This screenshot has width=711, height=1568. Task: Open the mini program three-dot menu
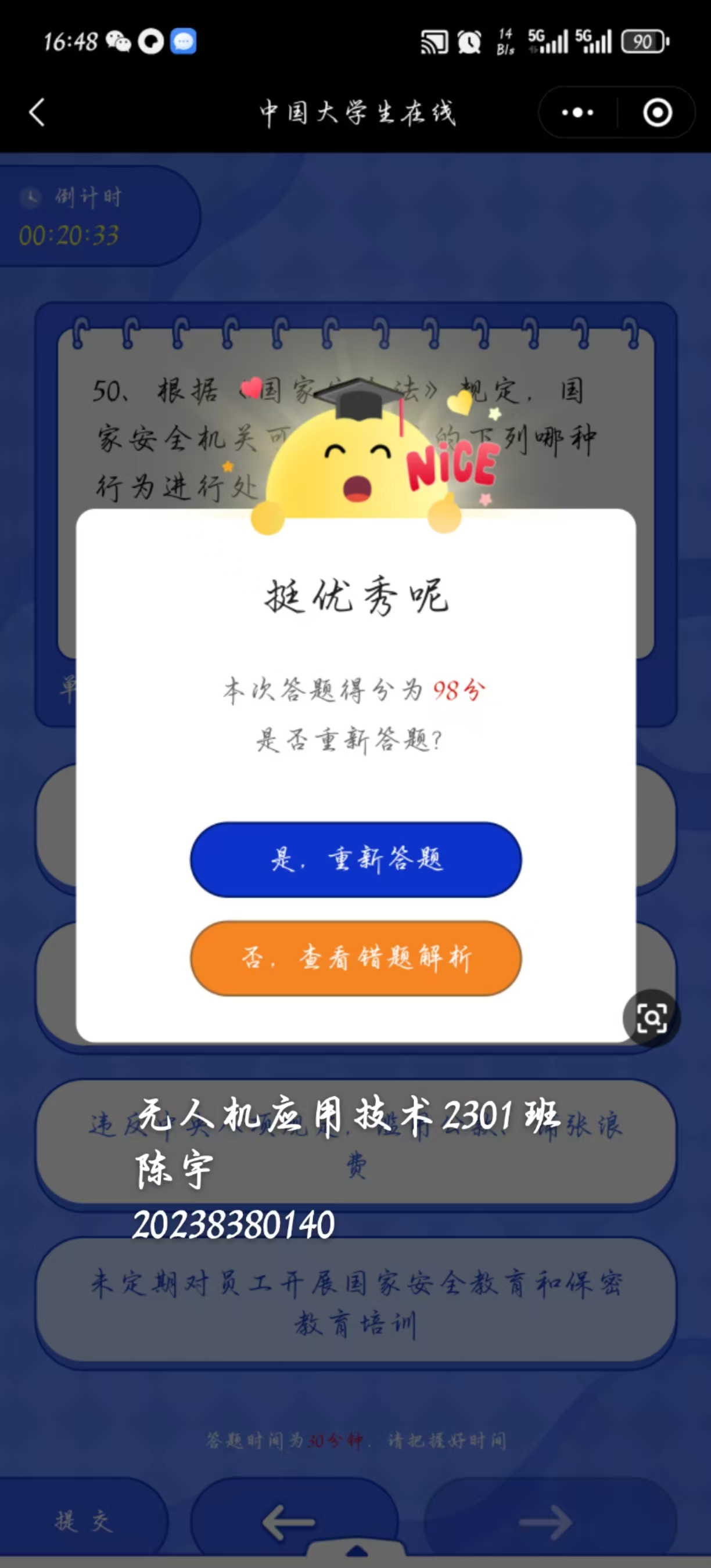[577, 113]
